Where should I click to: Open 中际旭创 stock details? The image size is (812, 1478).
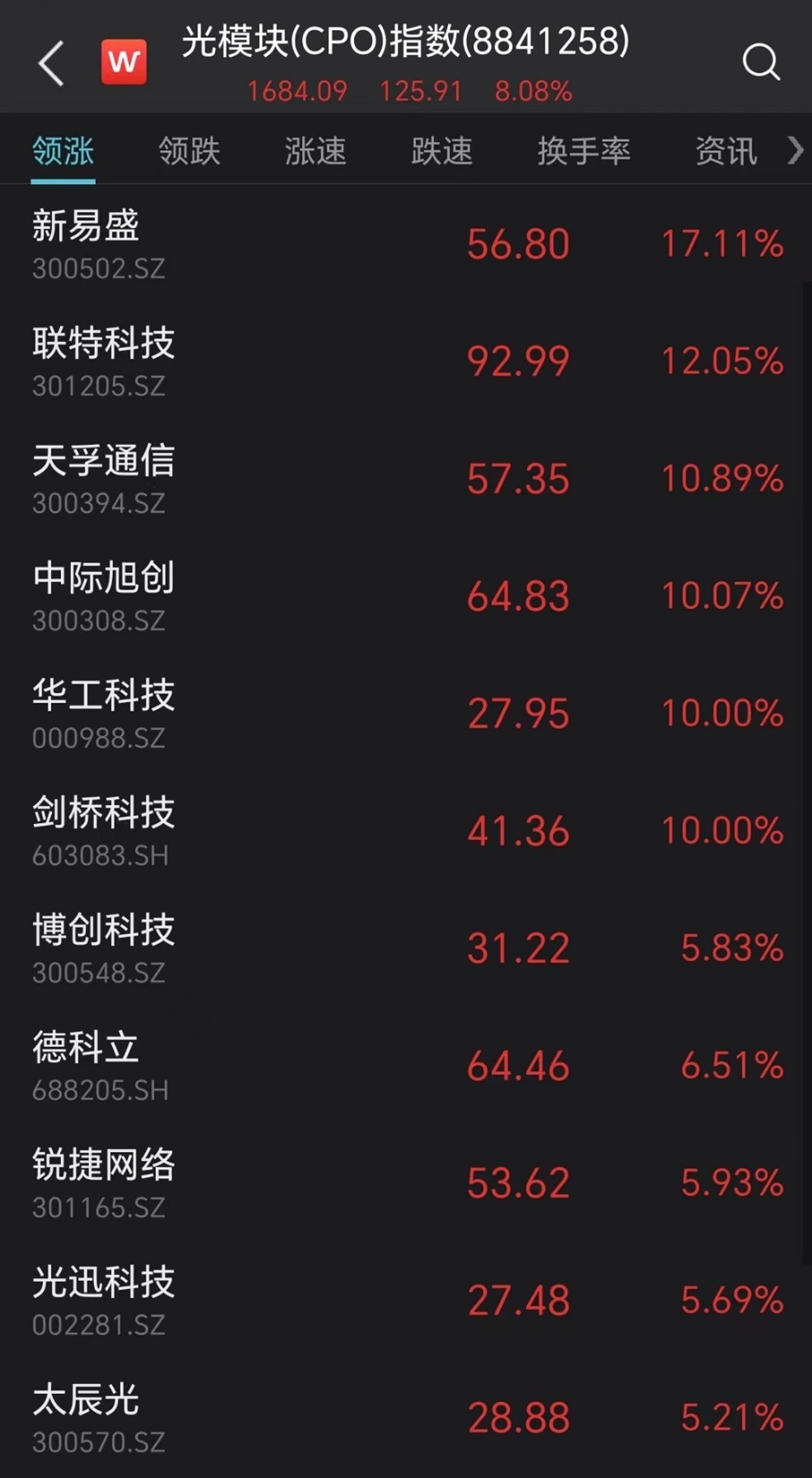[x=406, y=596]
